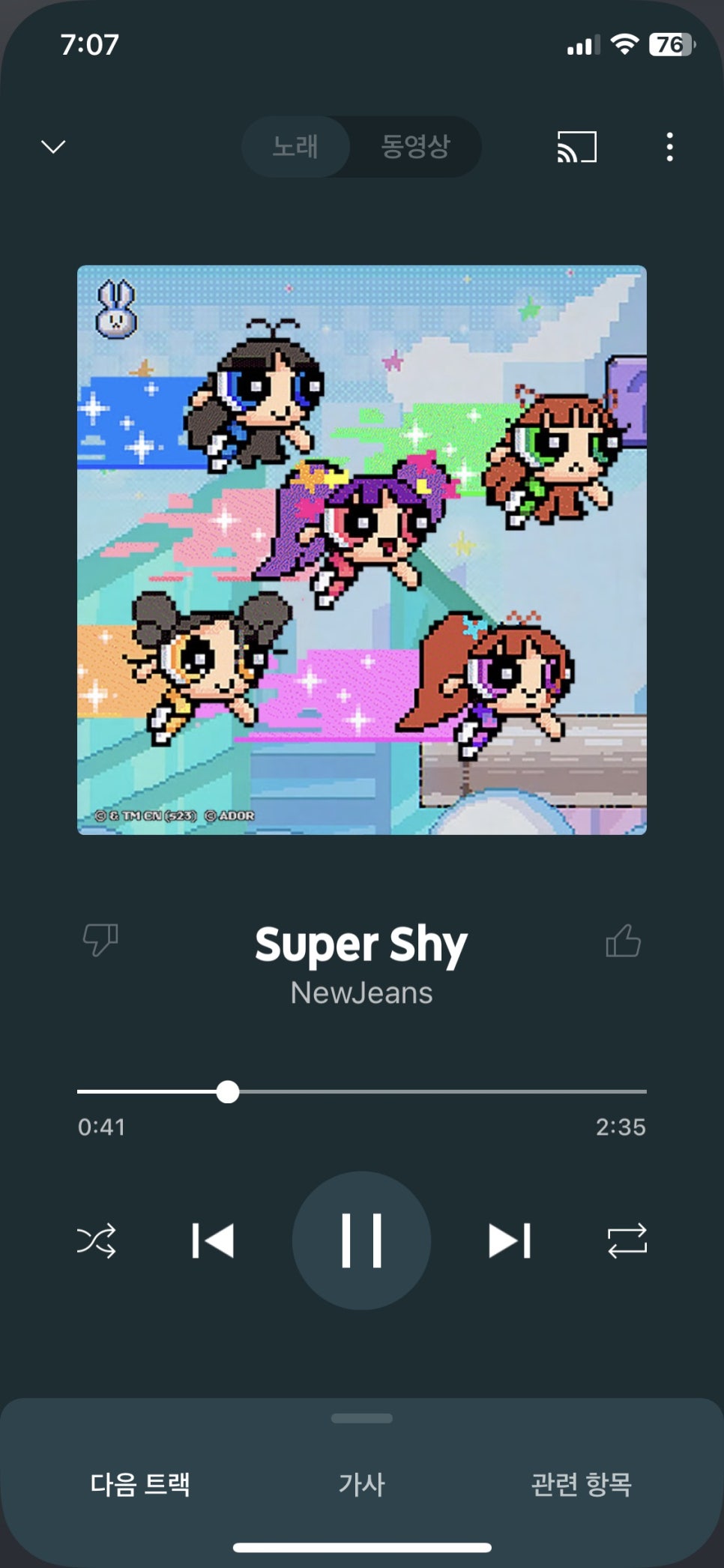The height and width of the screenshot is (1568, 724).
Task: Toggle repeat mode
Action: pyautogui.click(x=627, y=1240)
